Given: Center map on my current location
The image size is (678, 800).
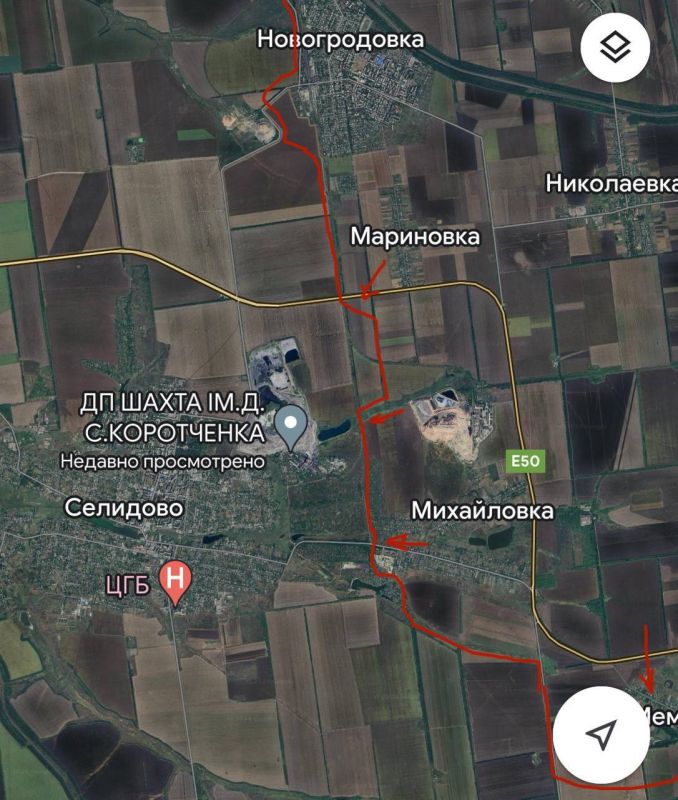Looking at the screenshot, I should click(x=600, y=735).
